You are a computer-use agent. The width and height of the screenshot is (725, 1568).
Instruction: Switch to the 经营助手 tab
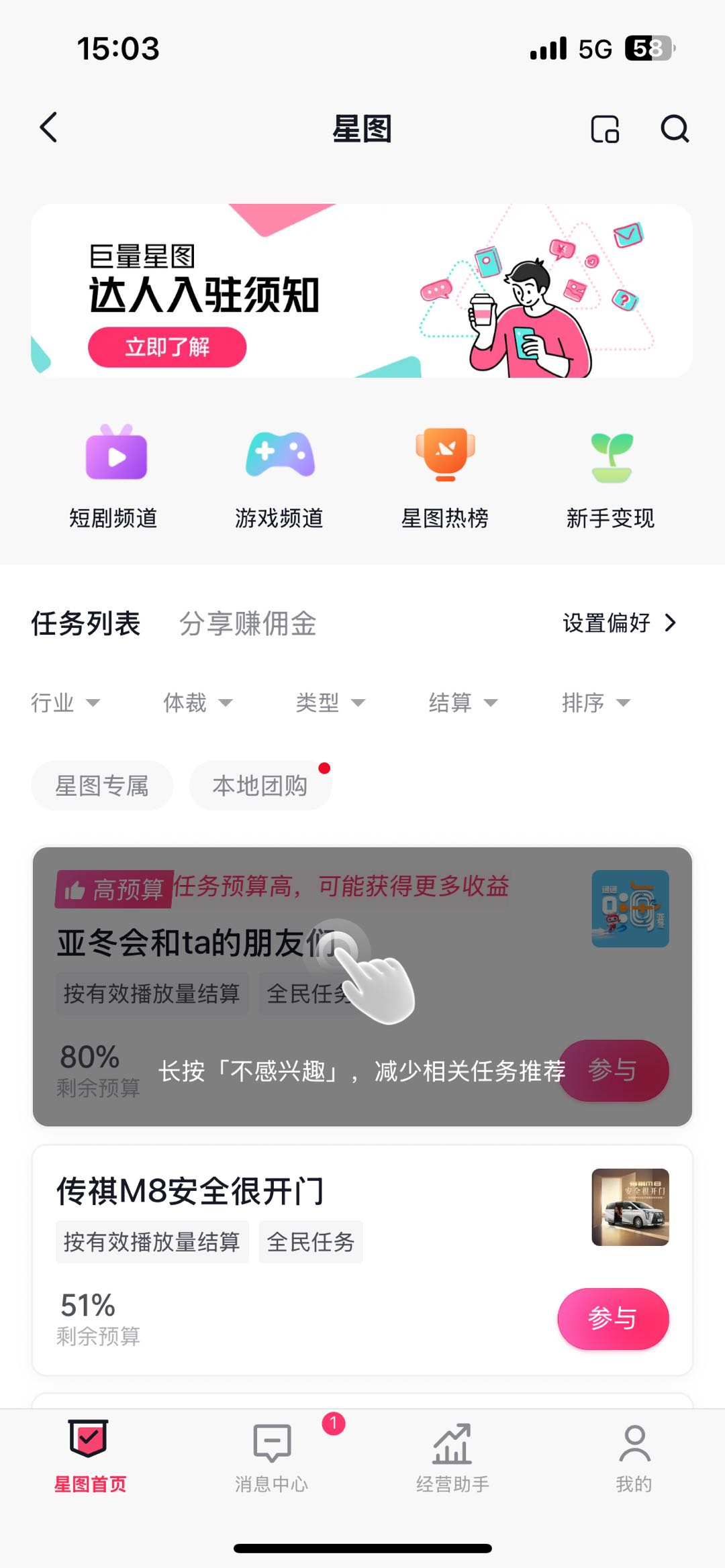click(452, 1457)
